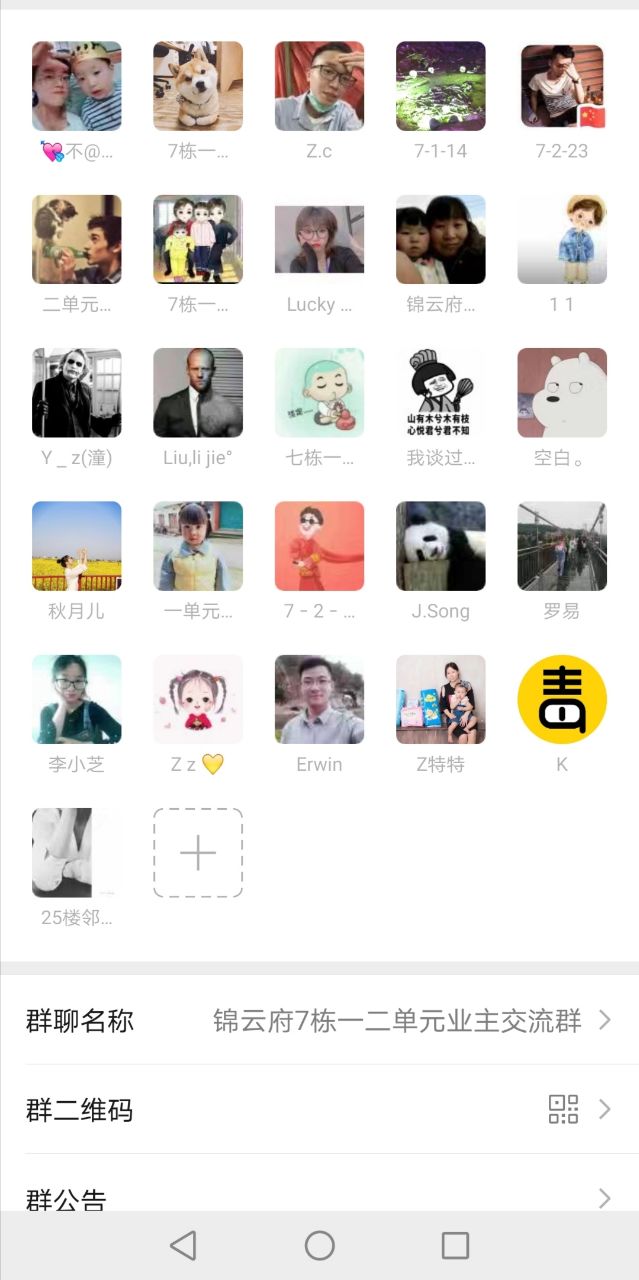This screenshot has width=639, height=1280.
Task: View Liu,li jie° member profile
Action: [198, 393]
